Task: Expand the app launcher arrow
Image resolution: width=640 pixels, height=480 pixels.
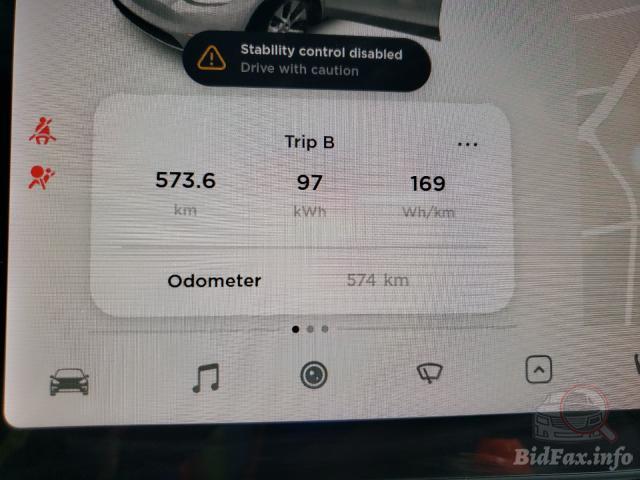Action: [x=538, y=371]
